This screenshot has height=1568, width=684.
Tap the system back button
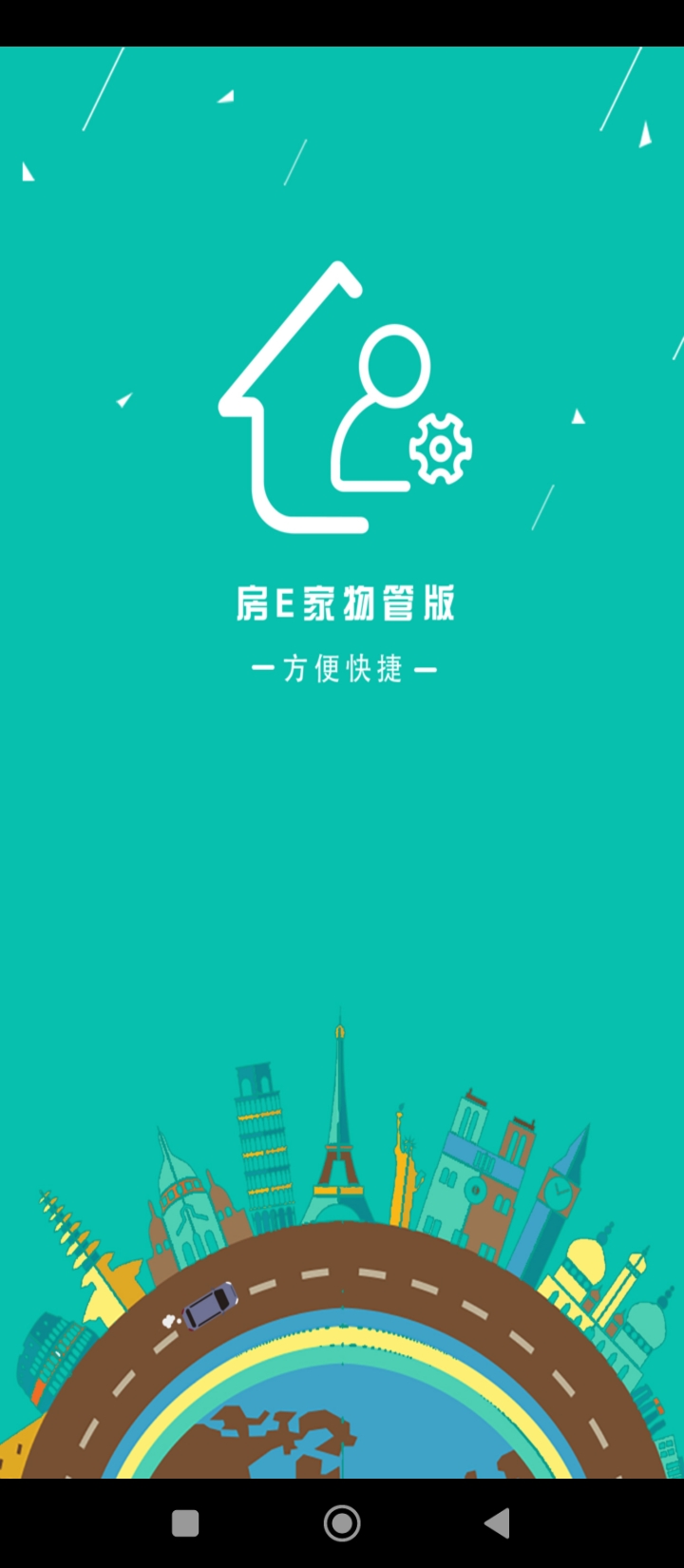tap(497, 1523)
